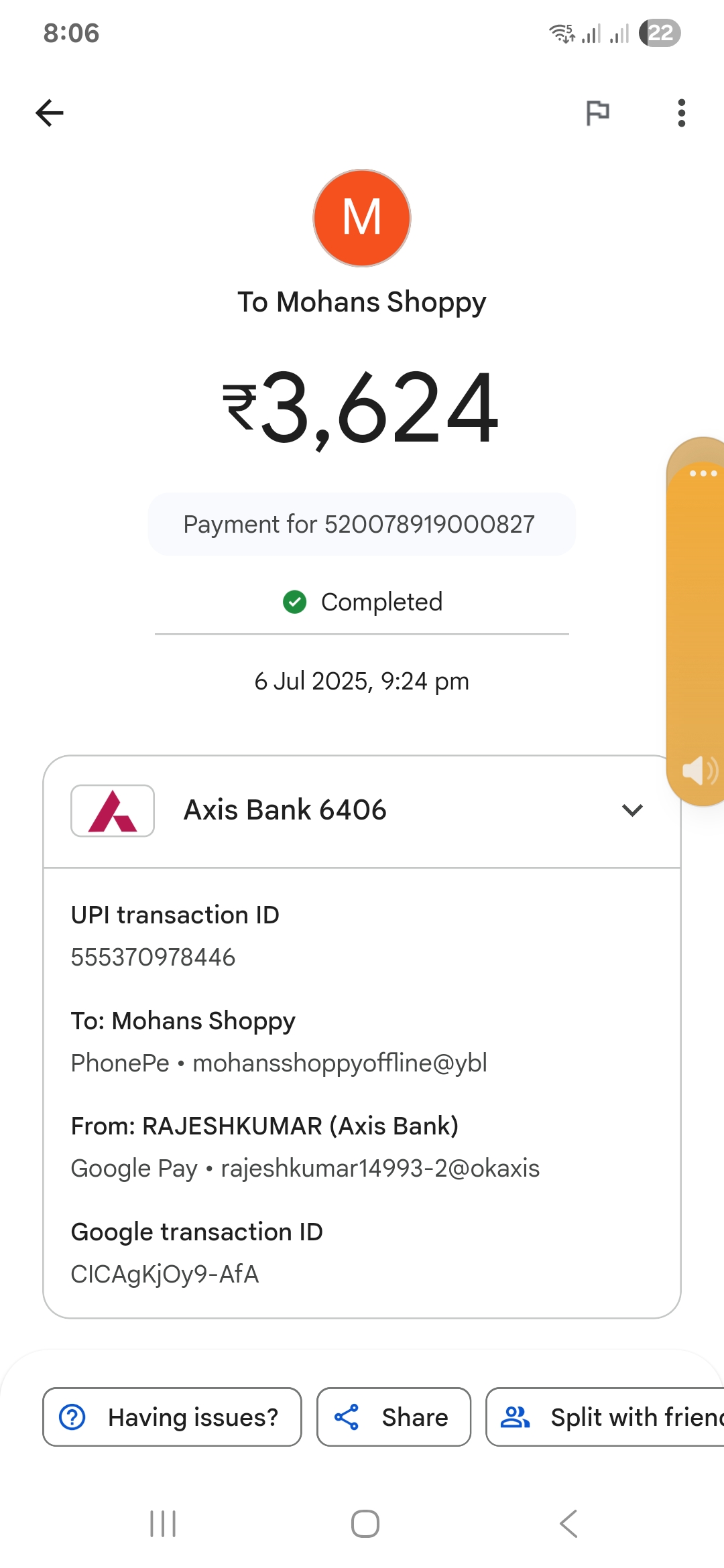Tap the orange floating volume panel
Viewport: 724px width, 1568px height.
(x=696, y=621)
